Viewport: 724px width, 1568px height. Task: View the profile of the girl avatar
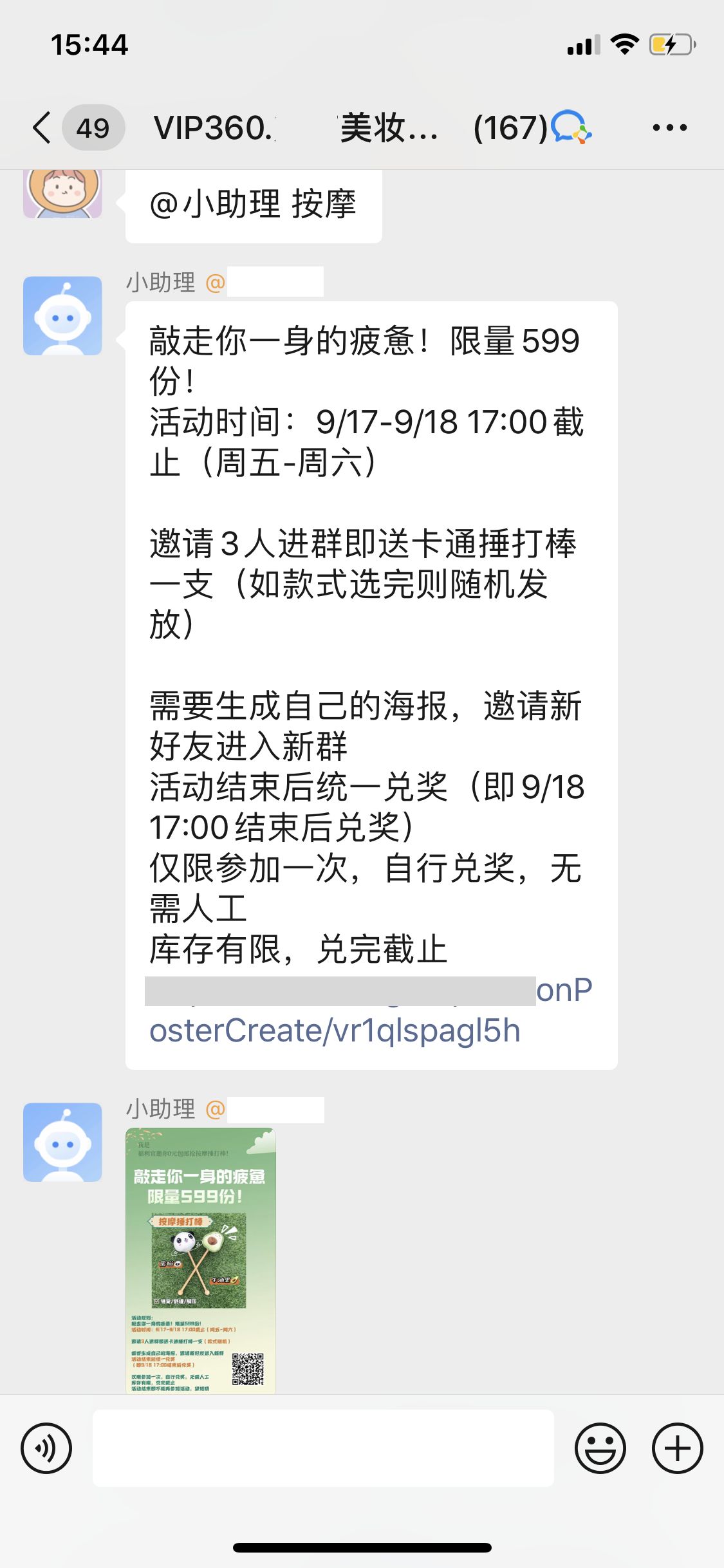(62, 193)
